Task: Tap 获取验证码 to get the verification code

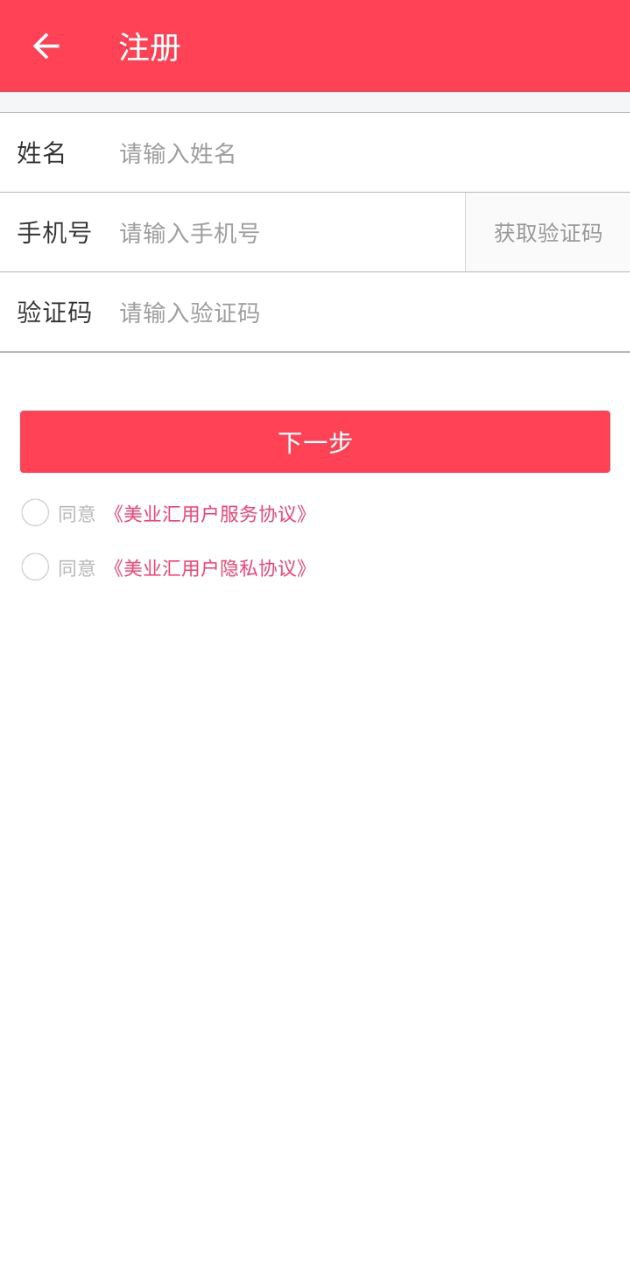Action: coord(548,233)
